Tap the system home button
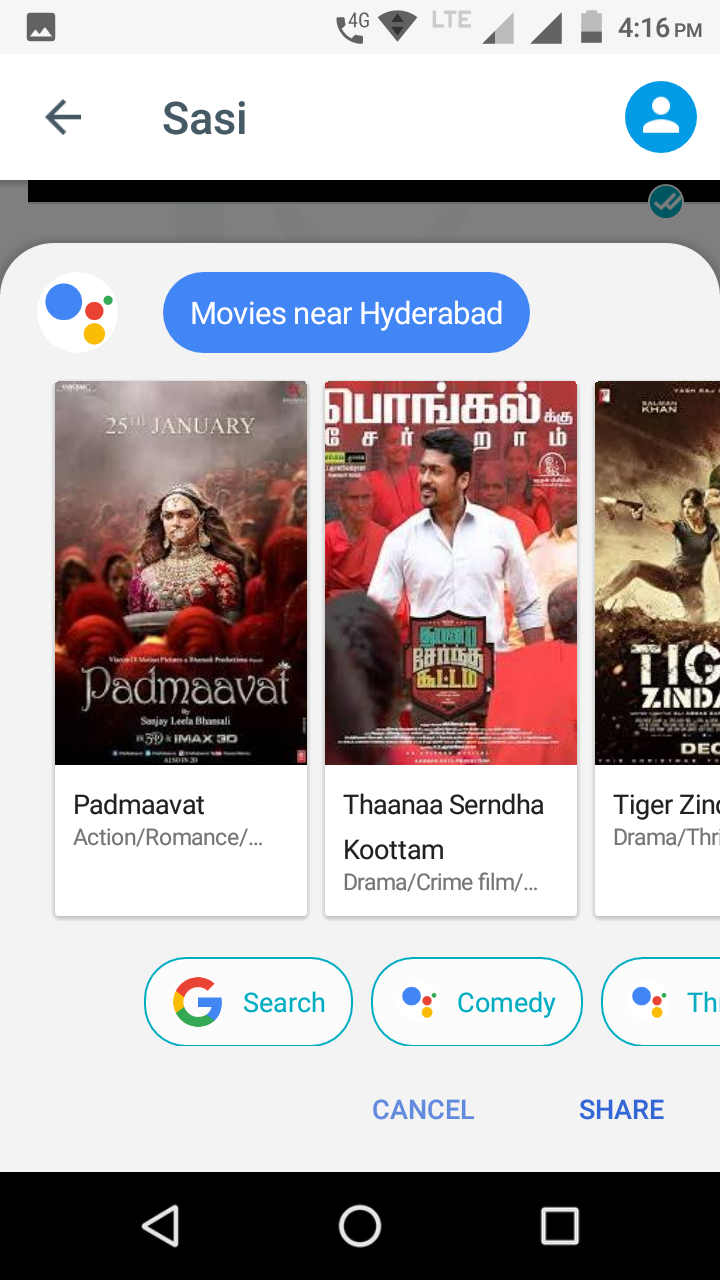Image resolution: width=720 pixels, height=1280 pixels. point(360,1225)
